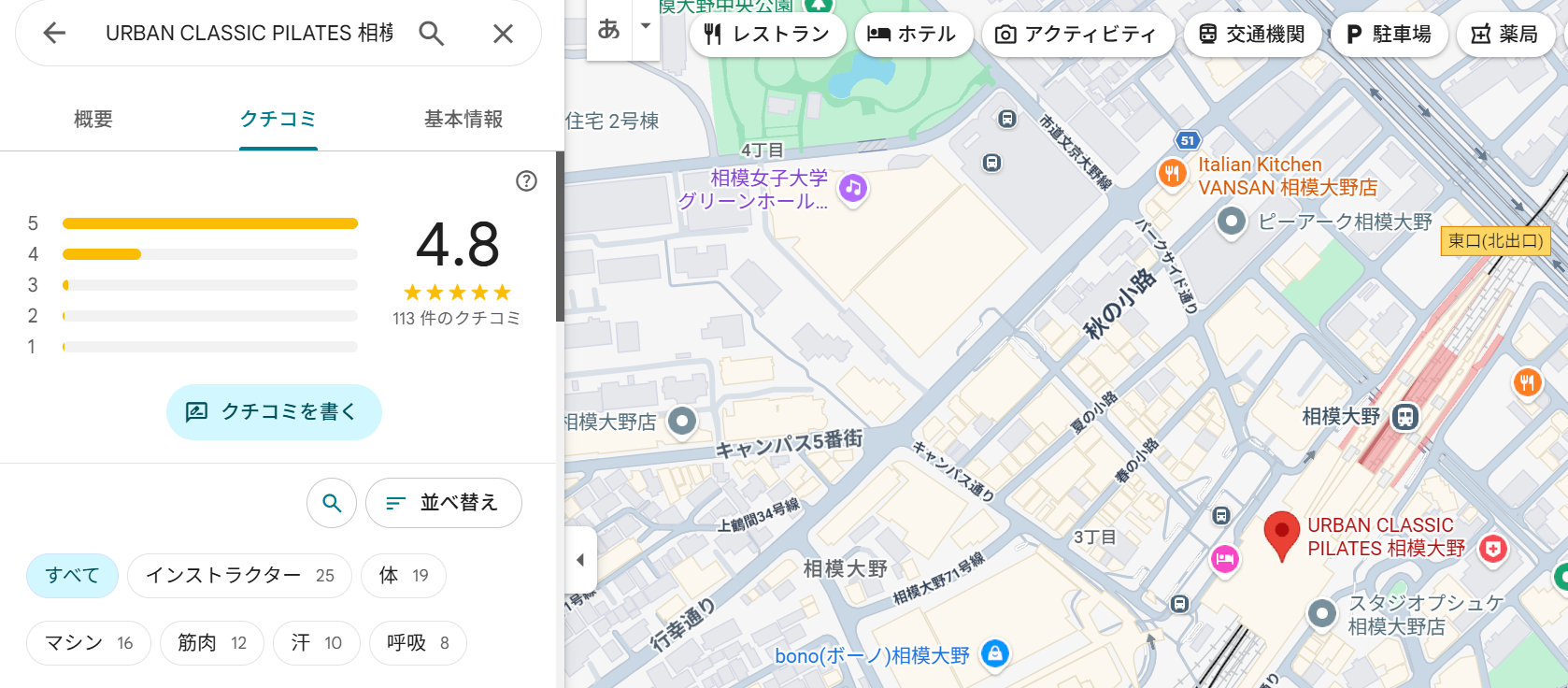
Task: Search within the reviews
Action: 332,503
